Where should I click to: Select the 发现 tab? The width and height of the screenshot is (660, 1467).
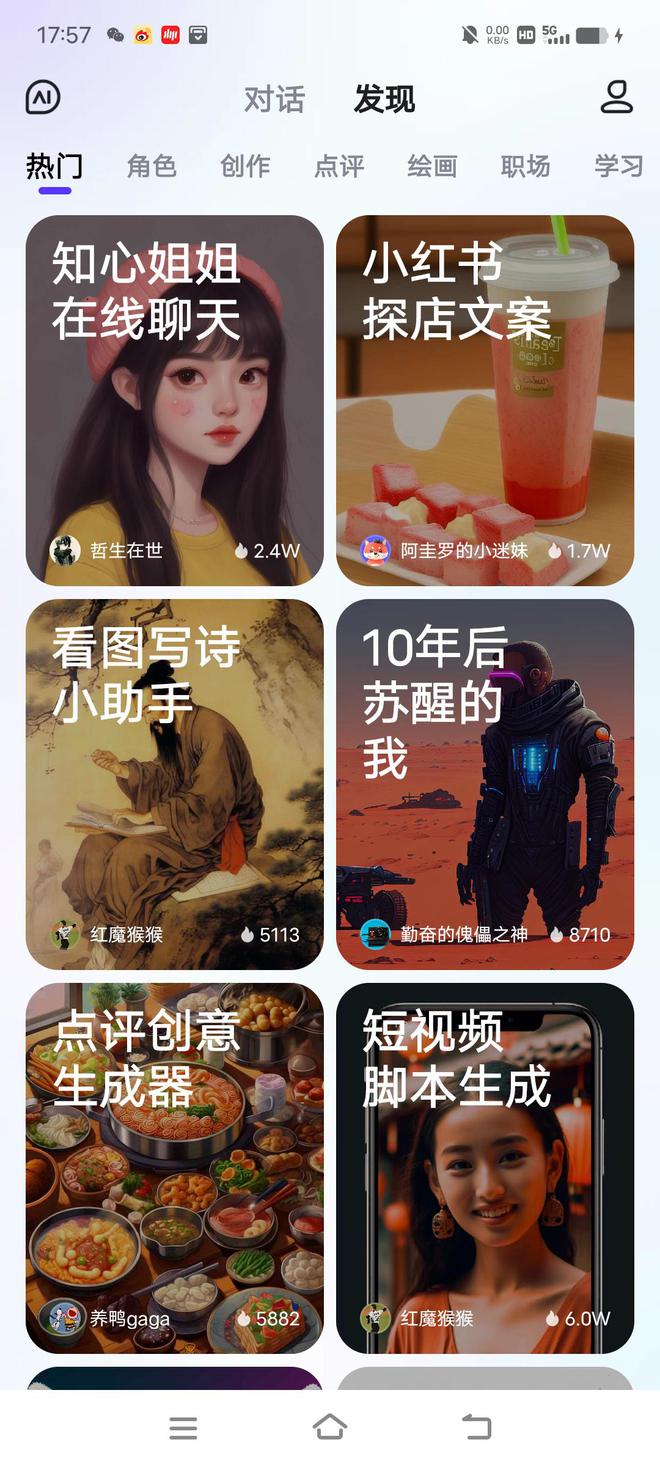point(384,100)
